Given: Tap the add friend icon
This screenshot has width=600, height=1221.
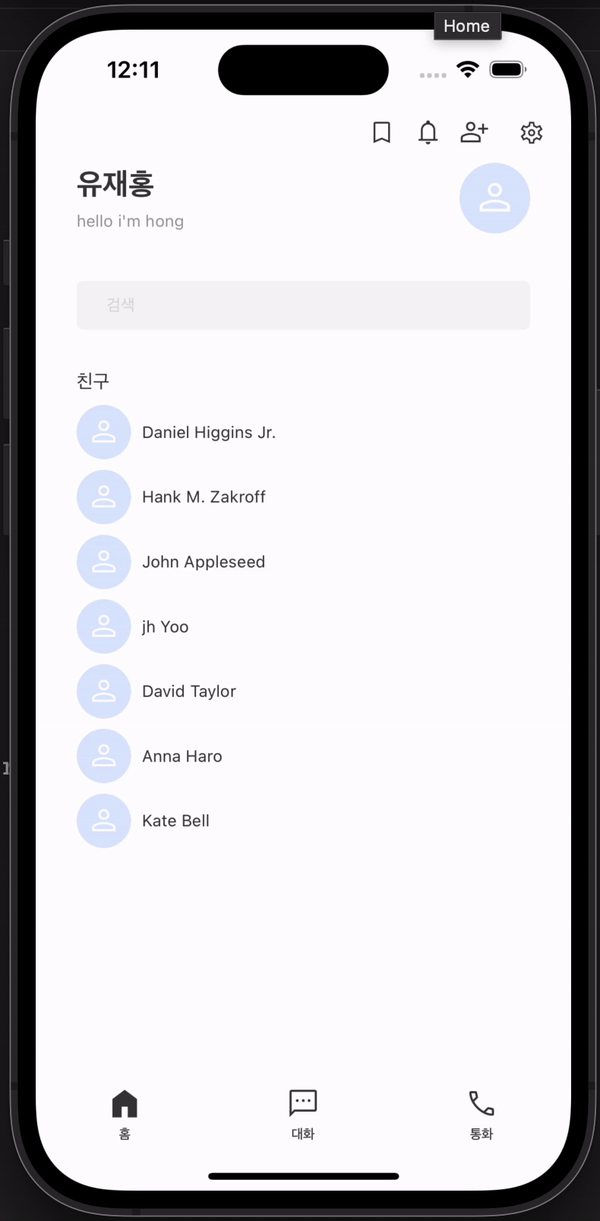Looking at the screenshot, I should [x=474, y=132].
